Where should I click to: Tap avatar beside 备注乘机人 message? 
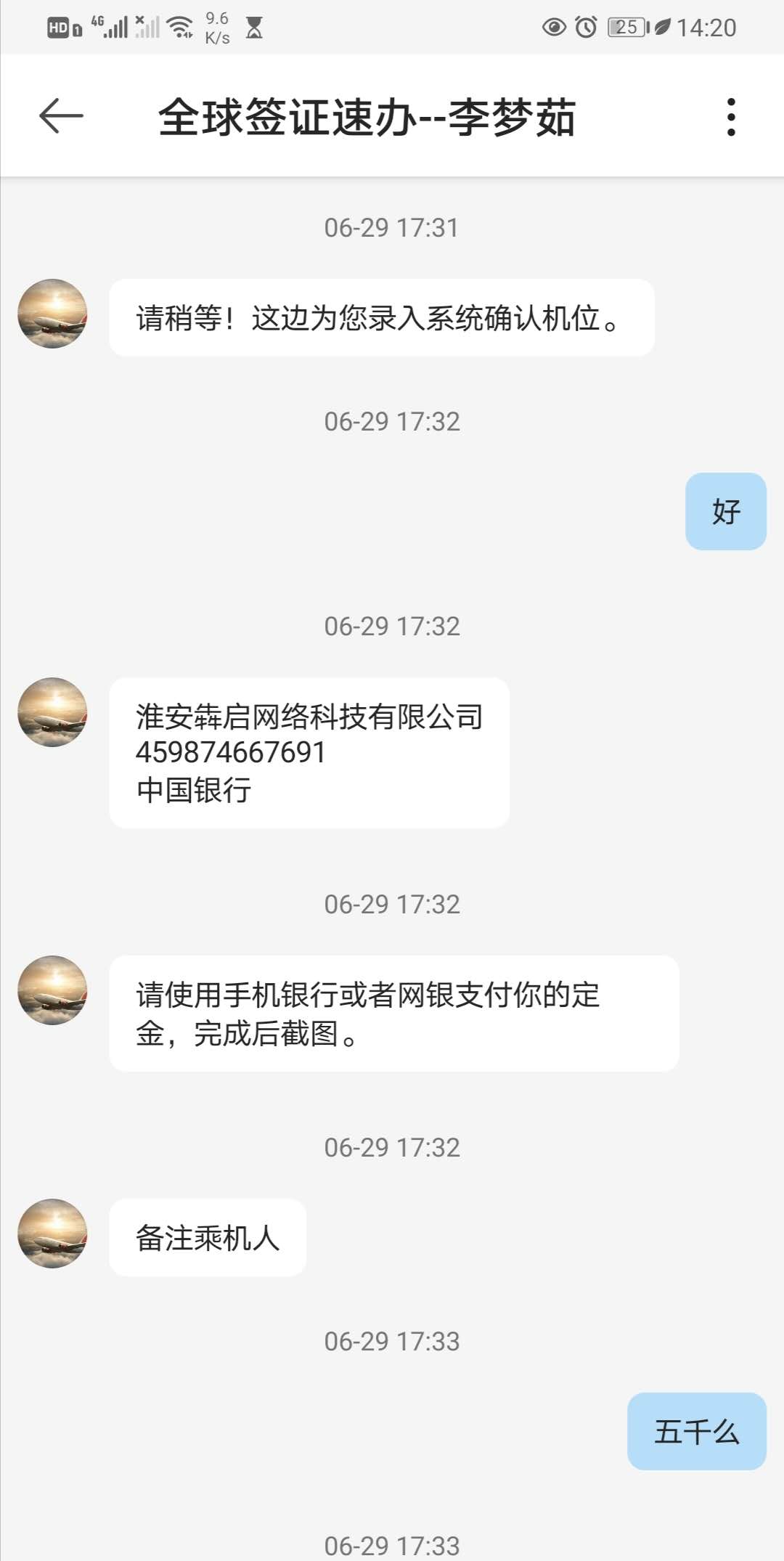(x=52, y=1236)
